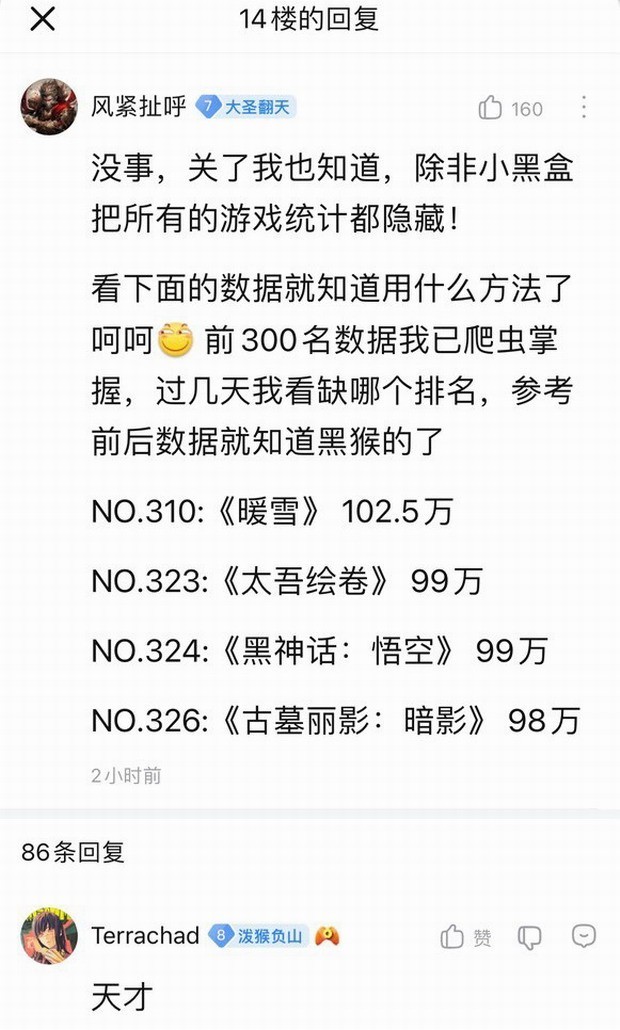Like Terrachad's reply 天才

click(453, 937)
